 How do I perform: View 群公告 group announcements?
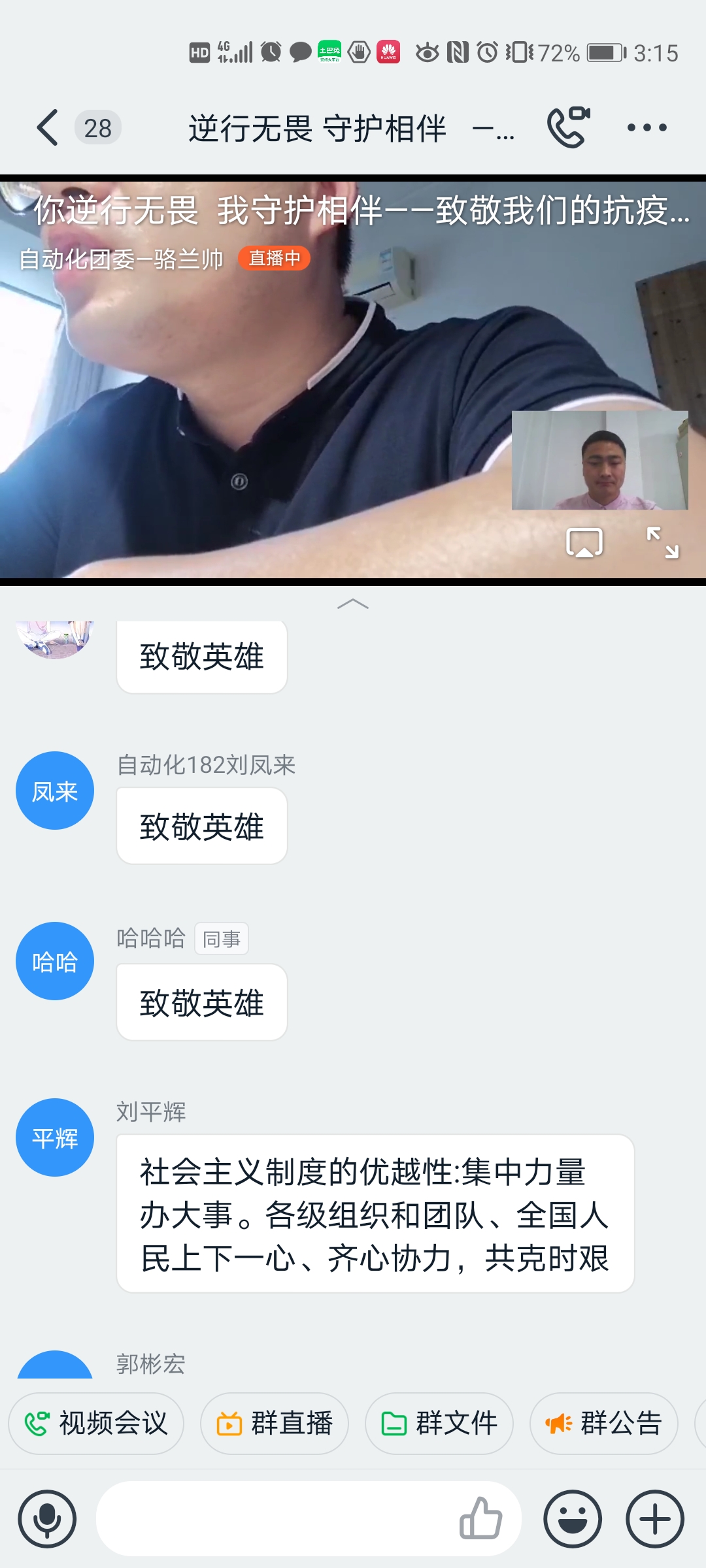point(604,1423)
